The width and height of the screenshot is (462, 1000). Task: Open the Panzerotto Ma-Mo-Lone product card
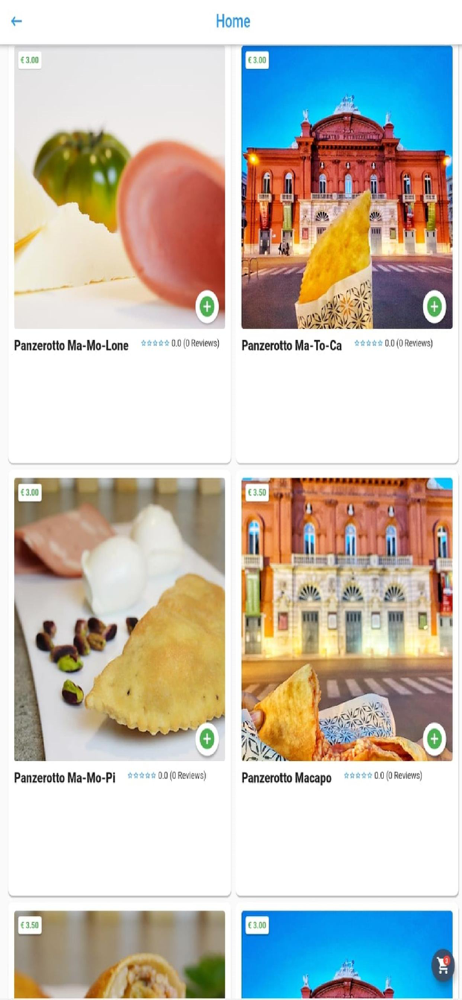(x=119, y=254)
